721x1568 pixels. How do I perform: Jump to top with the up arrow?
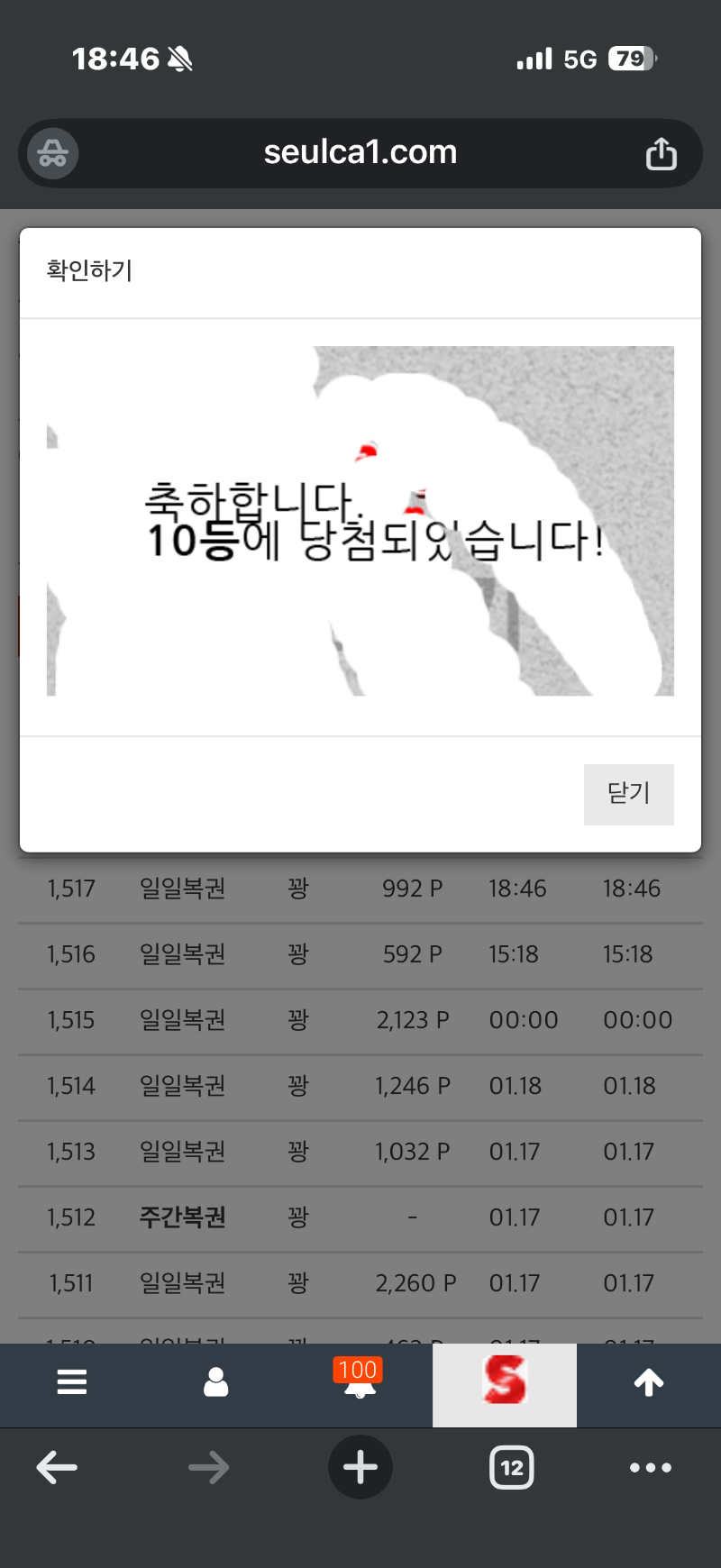[649, 1381]
